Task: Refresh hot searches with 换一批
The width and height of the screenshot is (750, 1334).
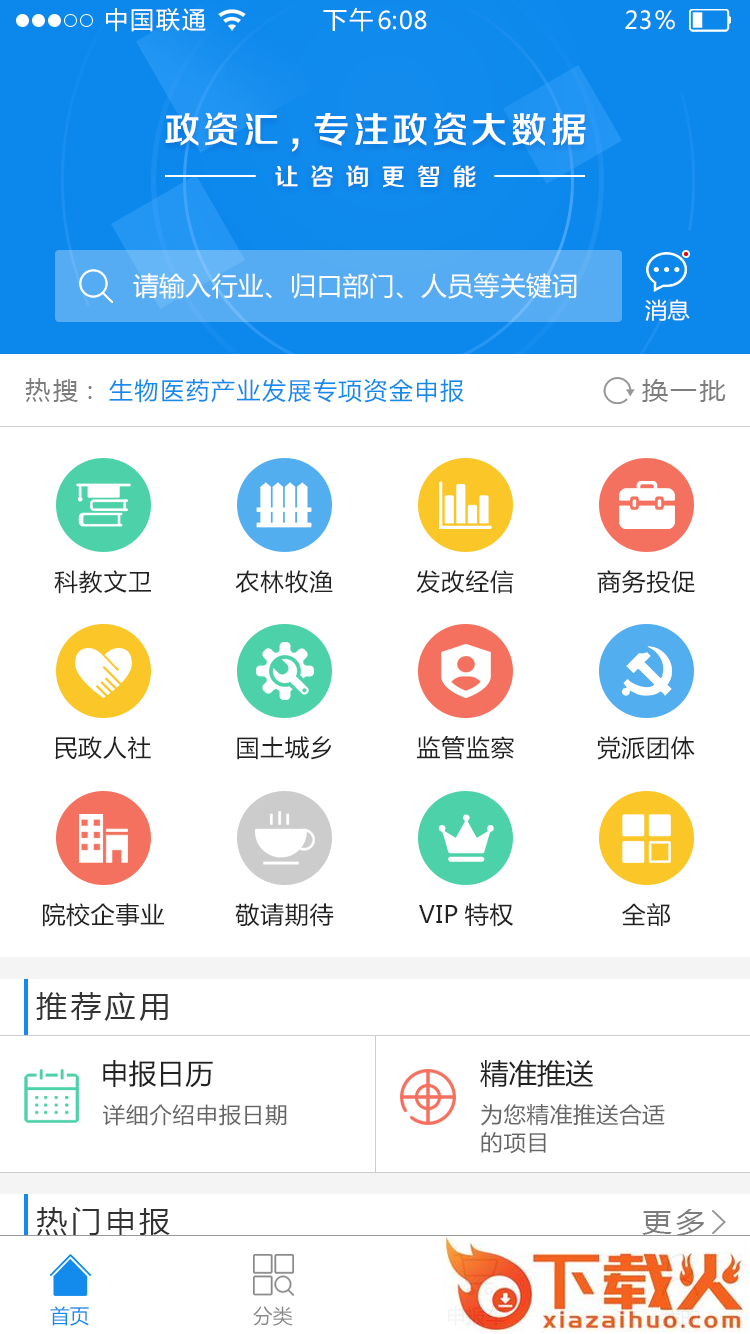Action: 665,391
